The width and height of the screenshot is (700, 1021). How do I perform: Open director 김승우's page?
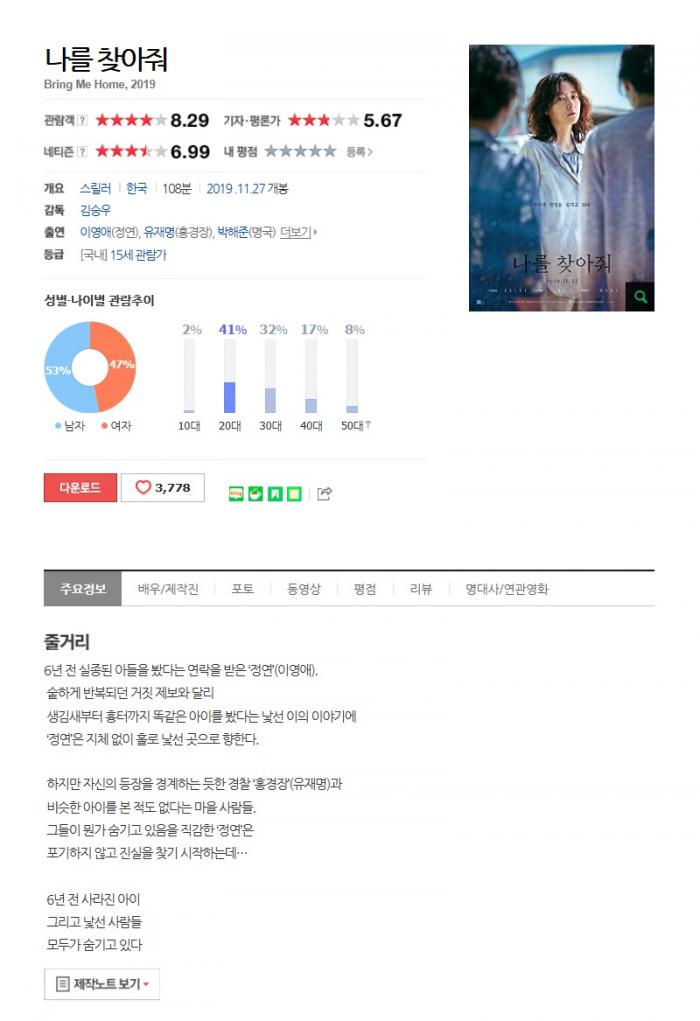click(x=95, y=210)
